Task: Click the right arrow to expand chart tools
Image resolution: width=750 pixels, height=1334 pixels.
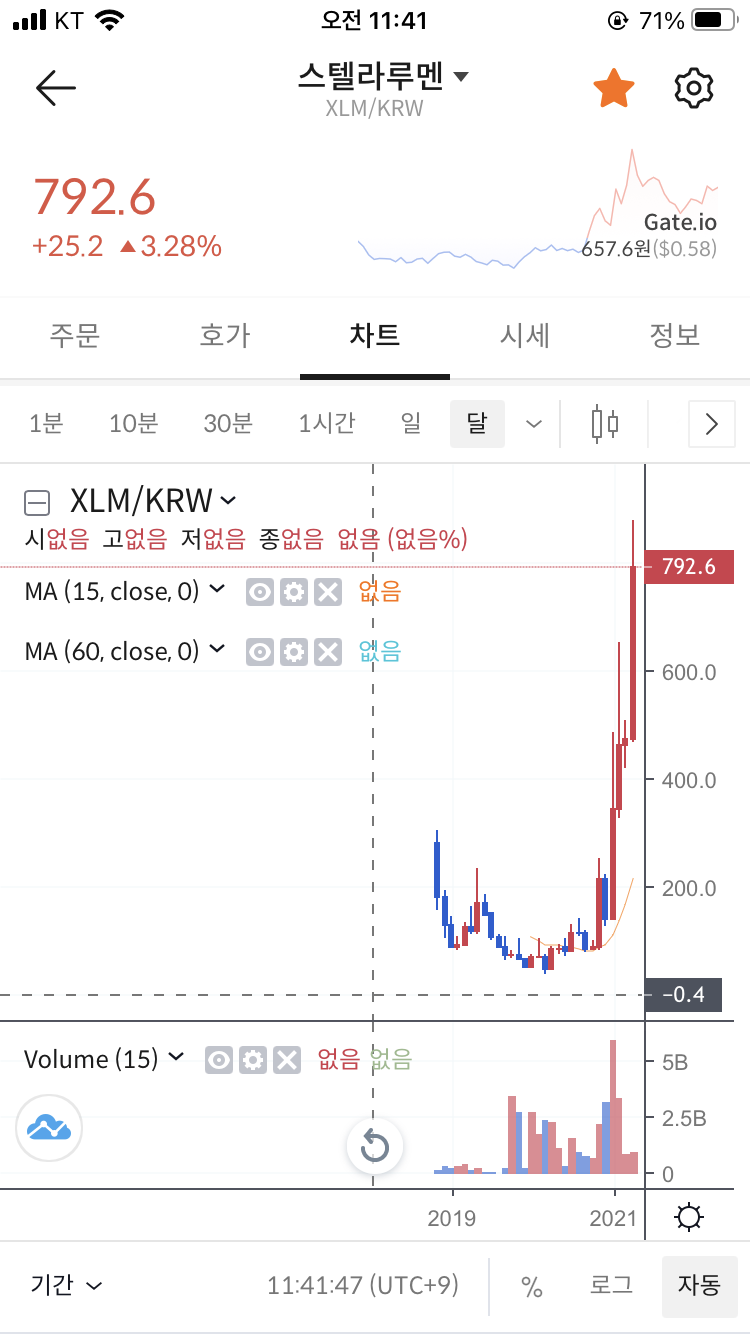Action: 711,424
